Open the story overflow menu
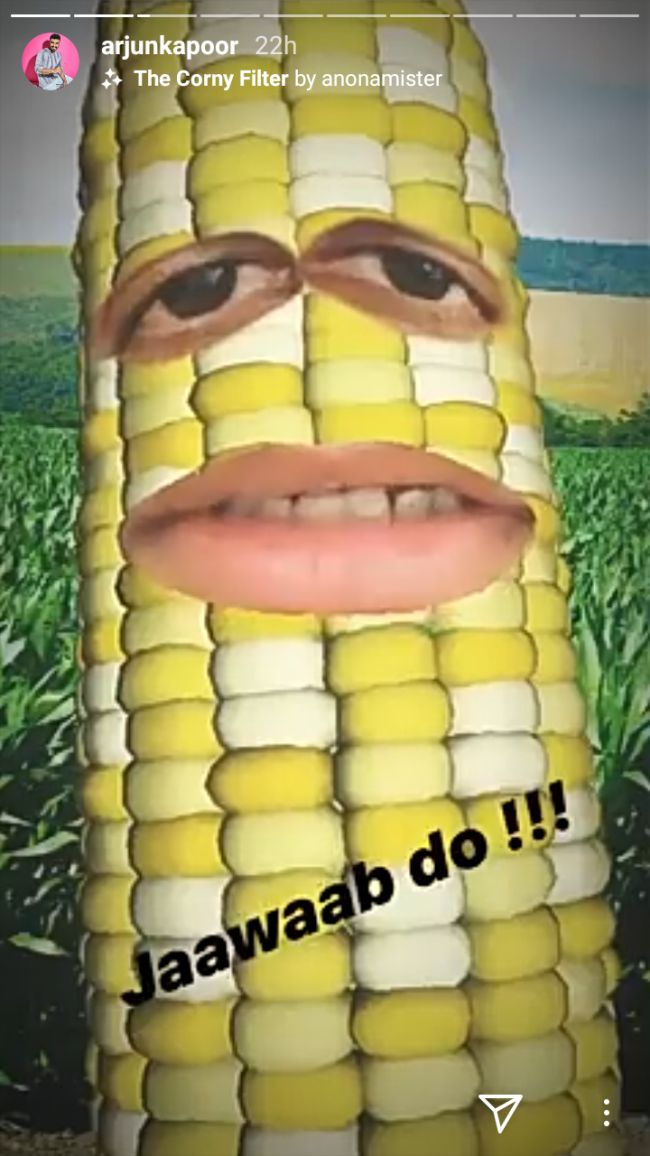This screenshot has height=1156, width=650. (x=606, y=1112)
